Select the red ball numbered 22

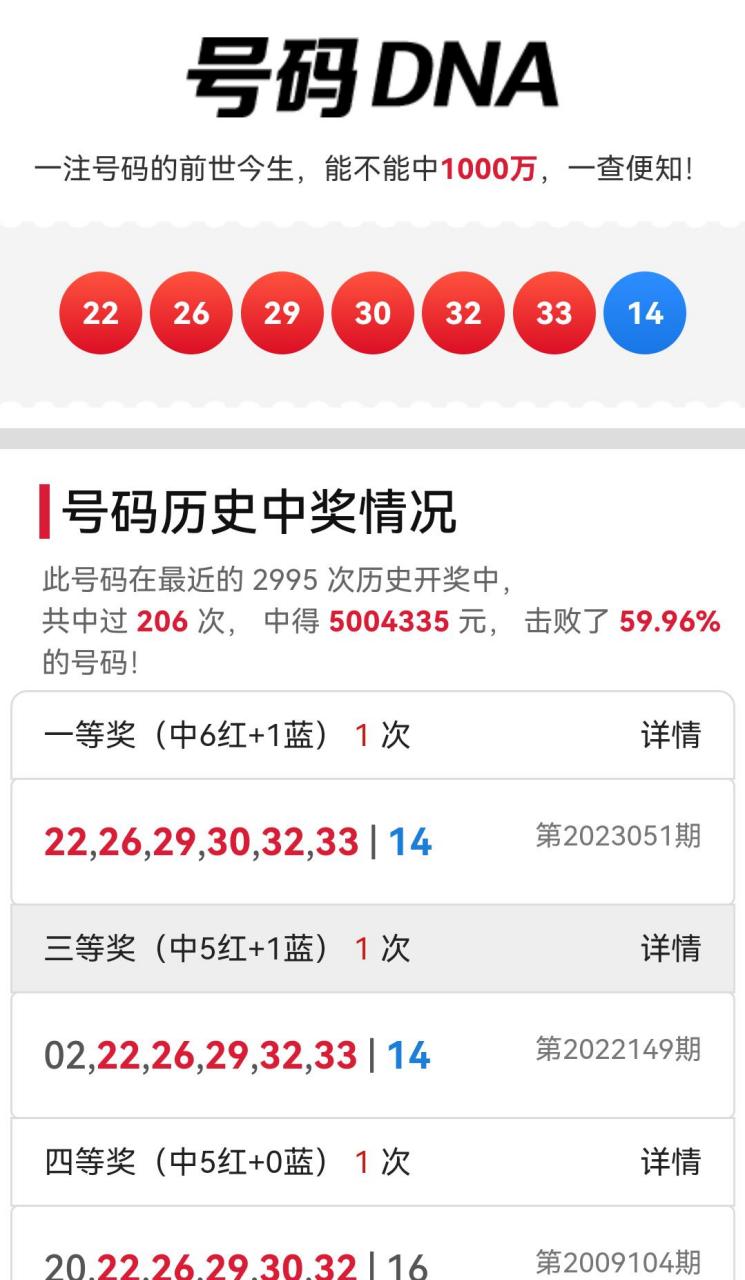(x=101, y=312)
